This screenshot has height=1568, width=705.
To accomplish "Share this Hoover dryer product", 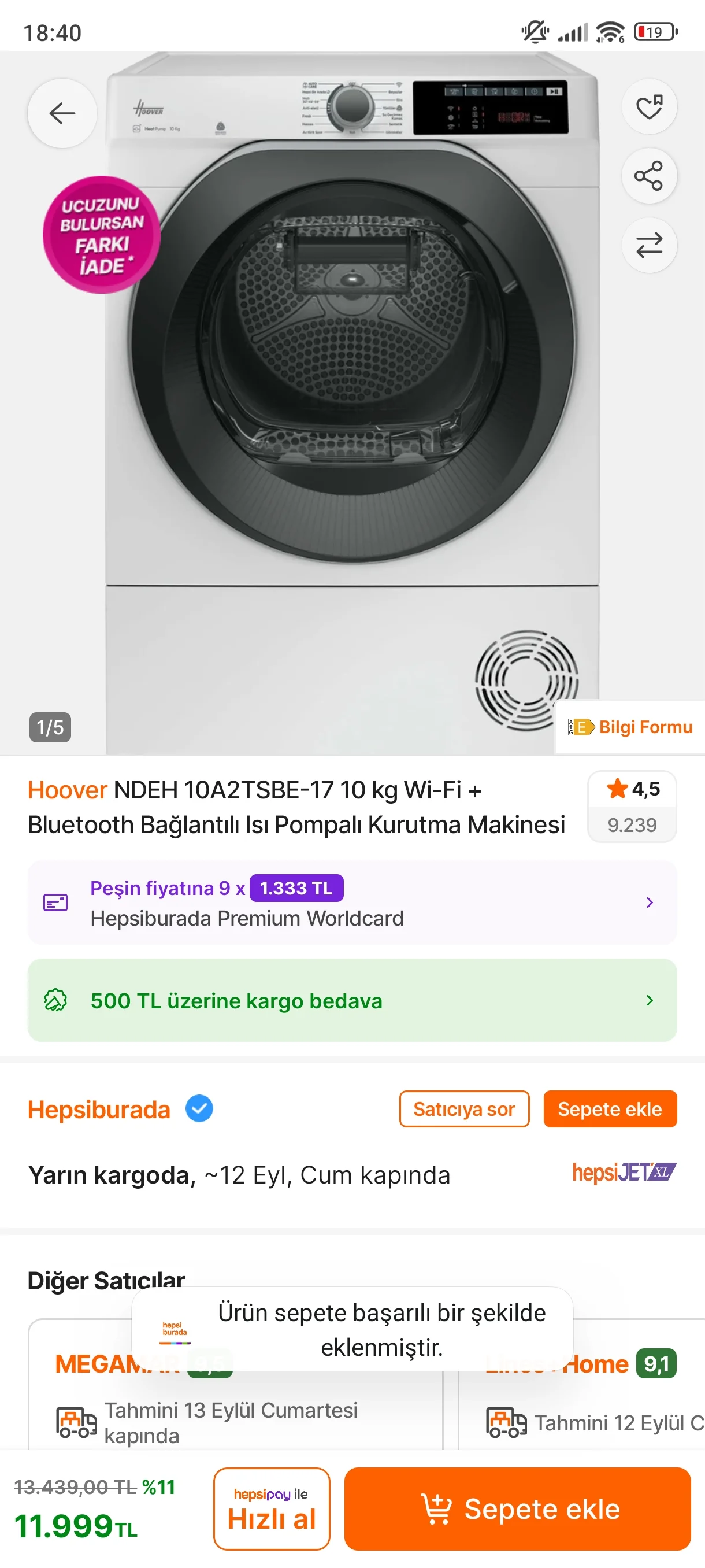I will coord(649,176).
